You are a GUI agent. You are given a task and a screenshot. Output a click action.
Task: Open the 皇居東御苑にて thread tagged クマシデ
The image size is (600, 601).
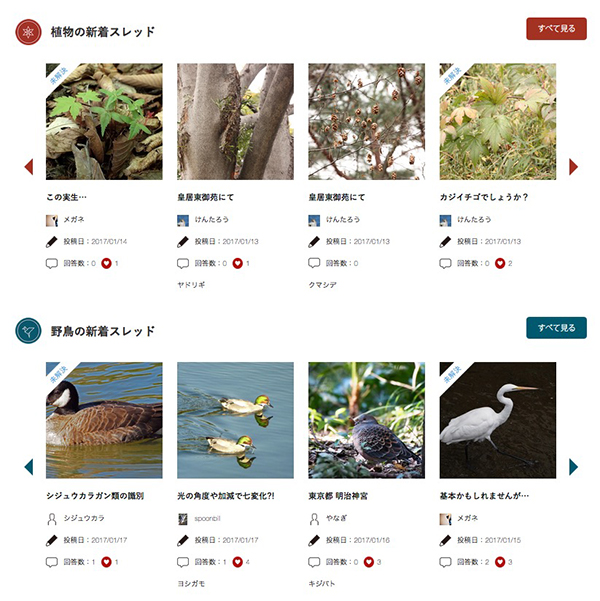point(337,197)
